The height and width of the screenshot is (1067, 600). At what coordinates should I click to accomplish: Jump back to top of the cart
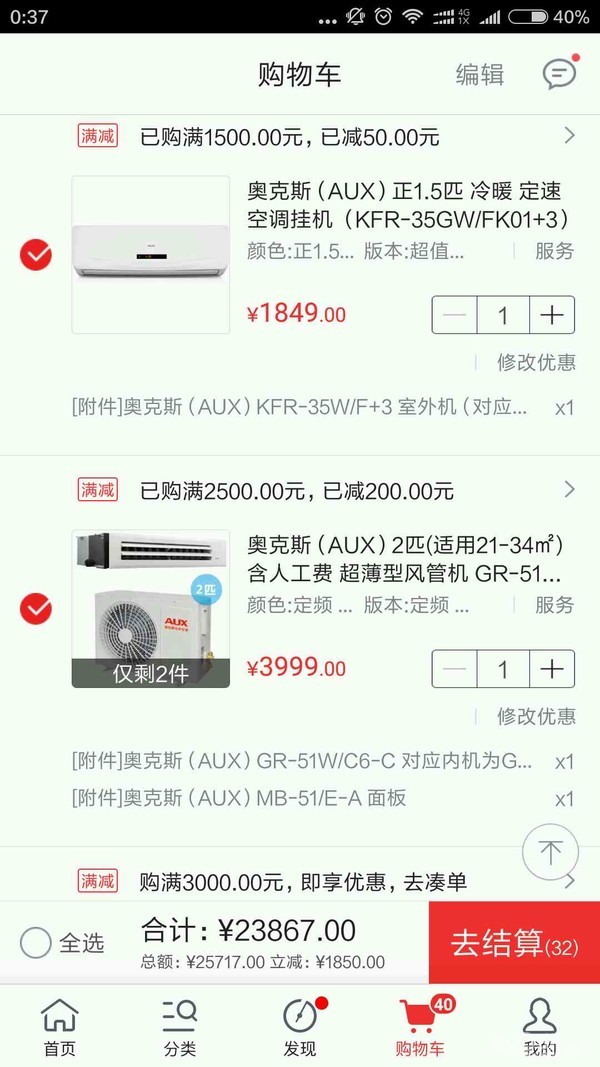[550, 852]
